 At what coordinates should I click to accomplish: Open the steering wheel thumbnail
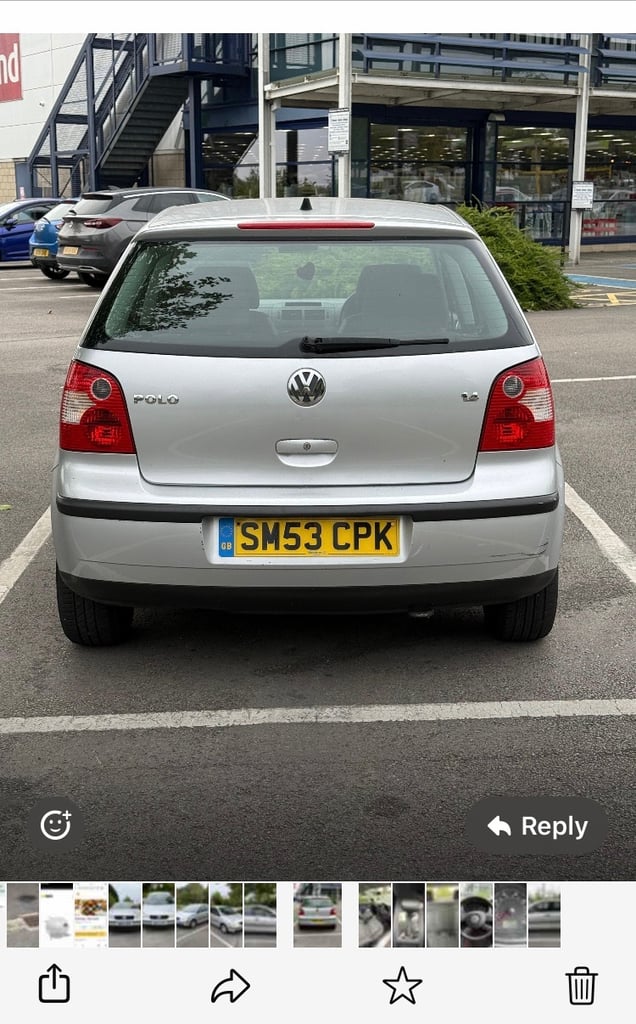[x=477, y=914]
